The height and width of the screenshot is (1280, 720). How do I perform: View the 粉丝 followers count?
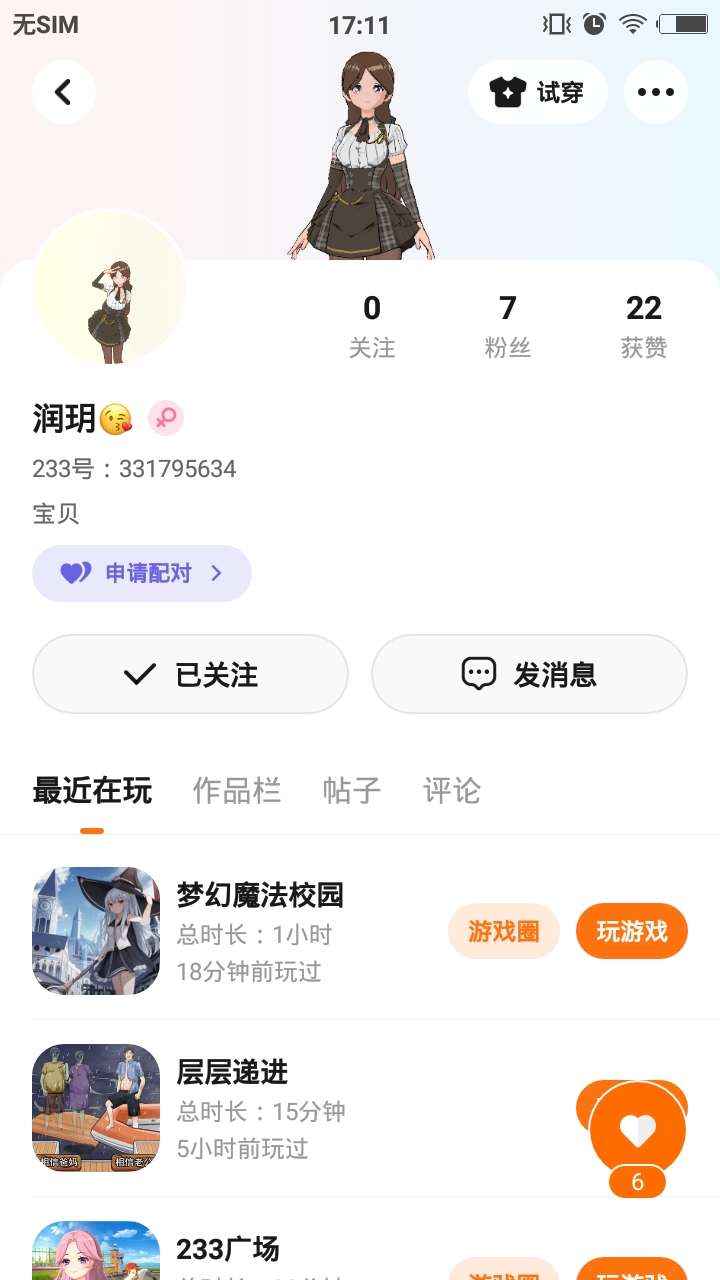[507, 325]
